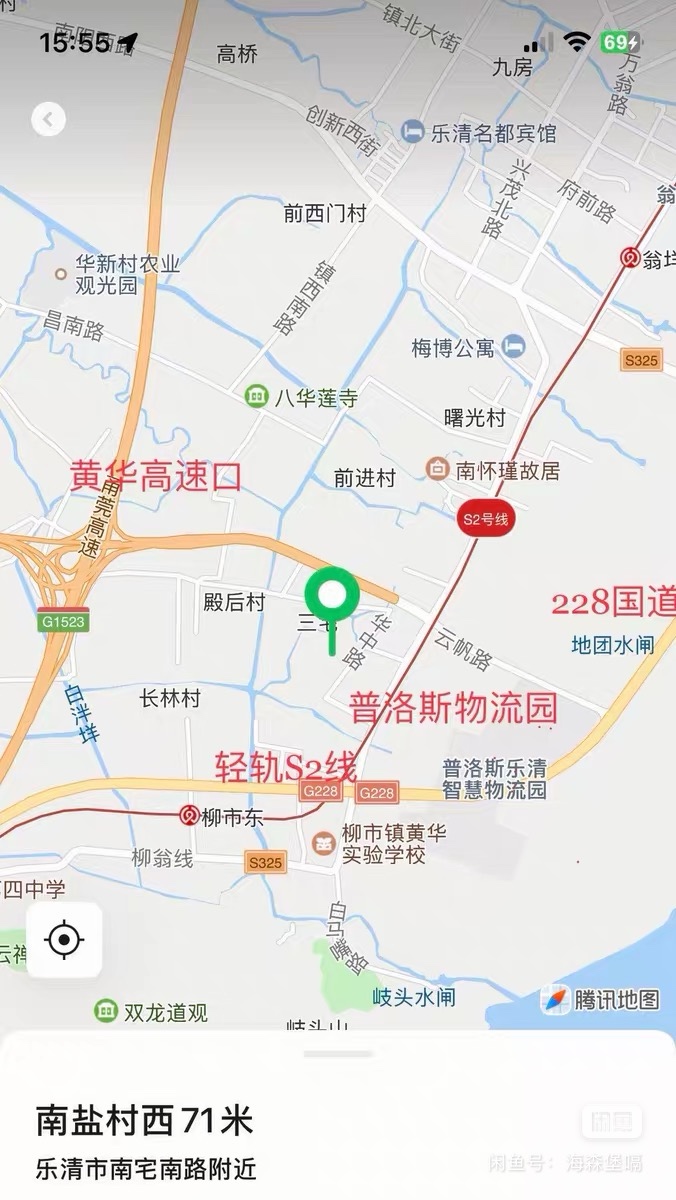This screenshot has height=1200, width=676.
Task: Tap the green location pin marker
Action: tap(332, 598)
